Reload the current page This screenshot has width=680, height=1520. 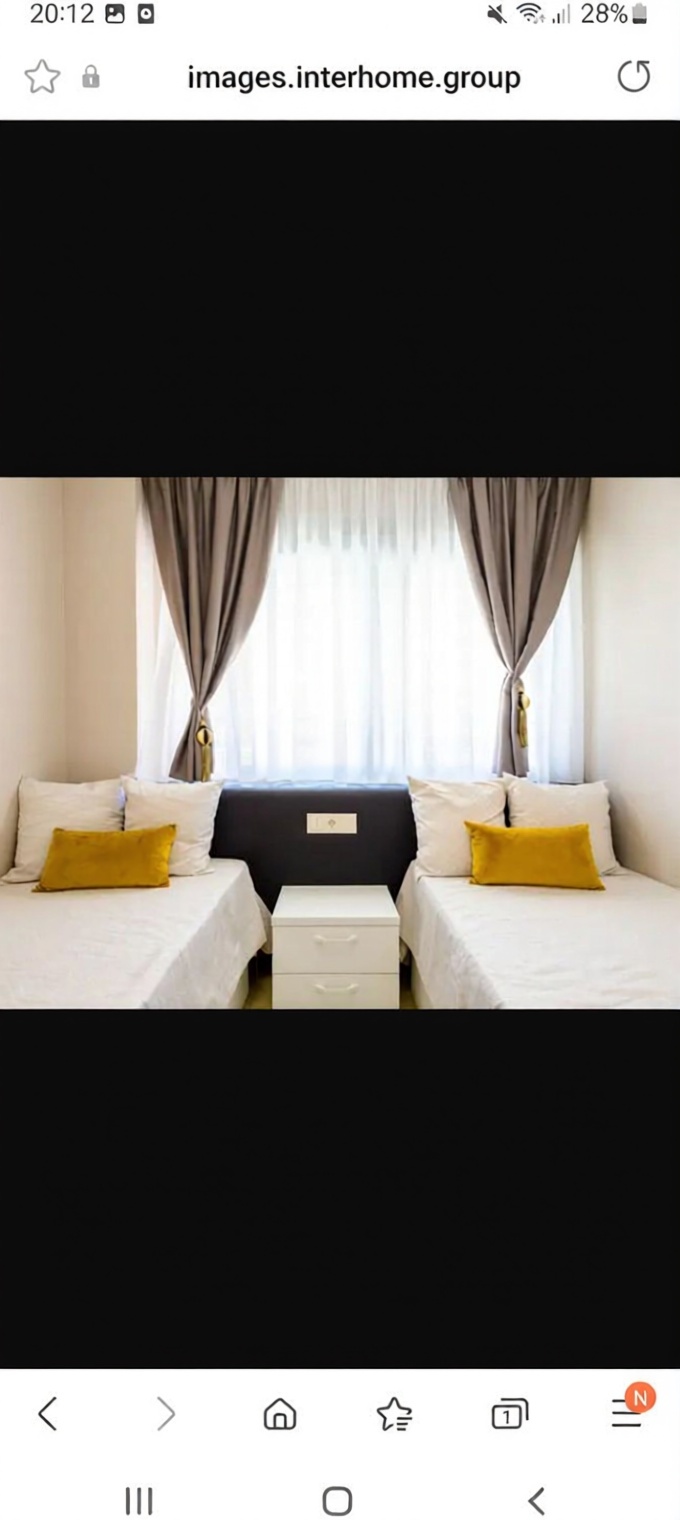pyautogui.click(x=633, y=77)
